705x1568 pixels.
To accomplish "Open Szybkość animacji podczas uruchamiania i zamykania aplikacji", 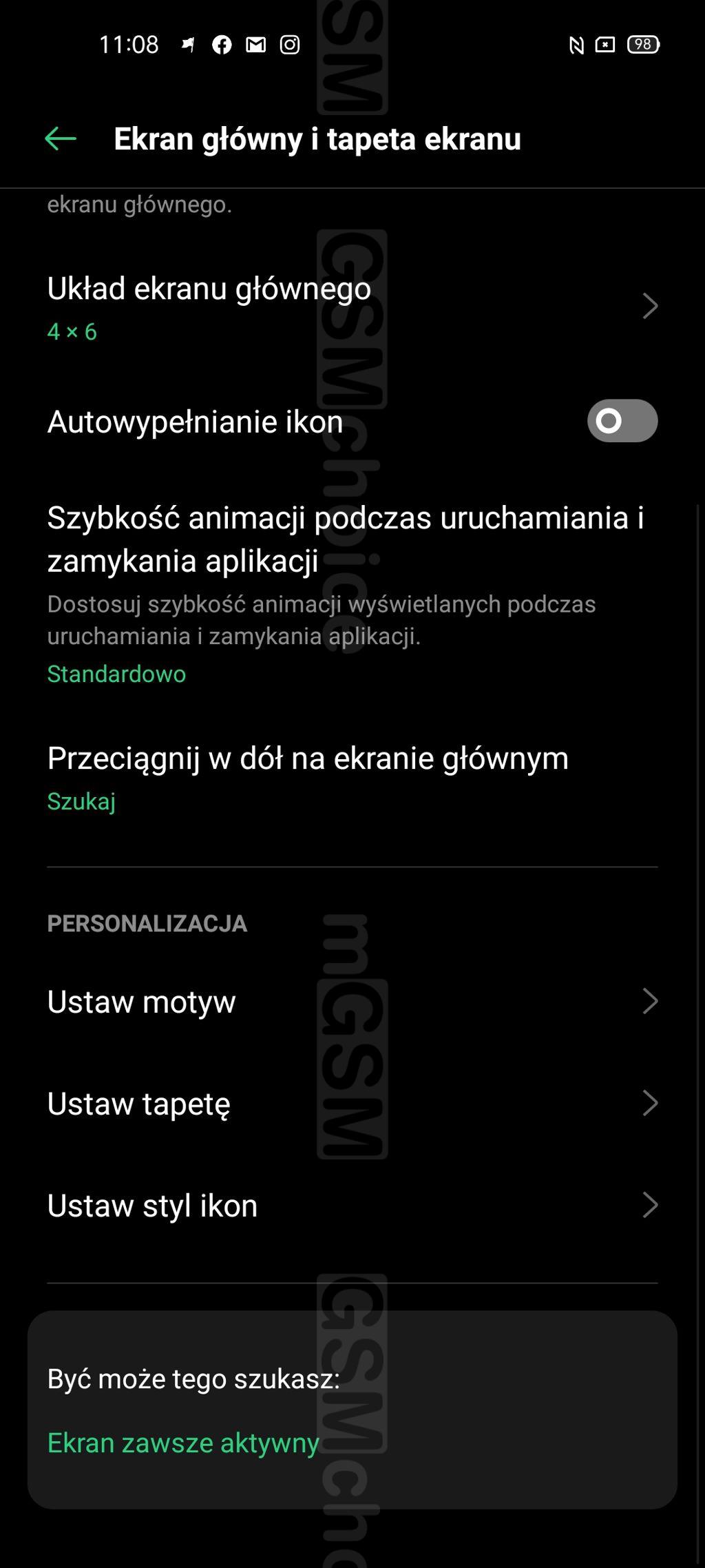I will coord(352,594).
